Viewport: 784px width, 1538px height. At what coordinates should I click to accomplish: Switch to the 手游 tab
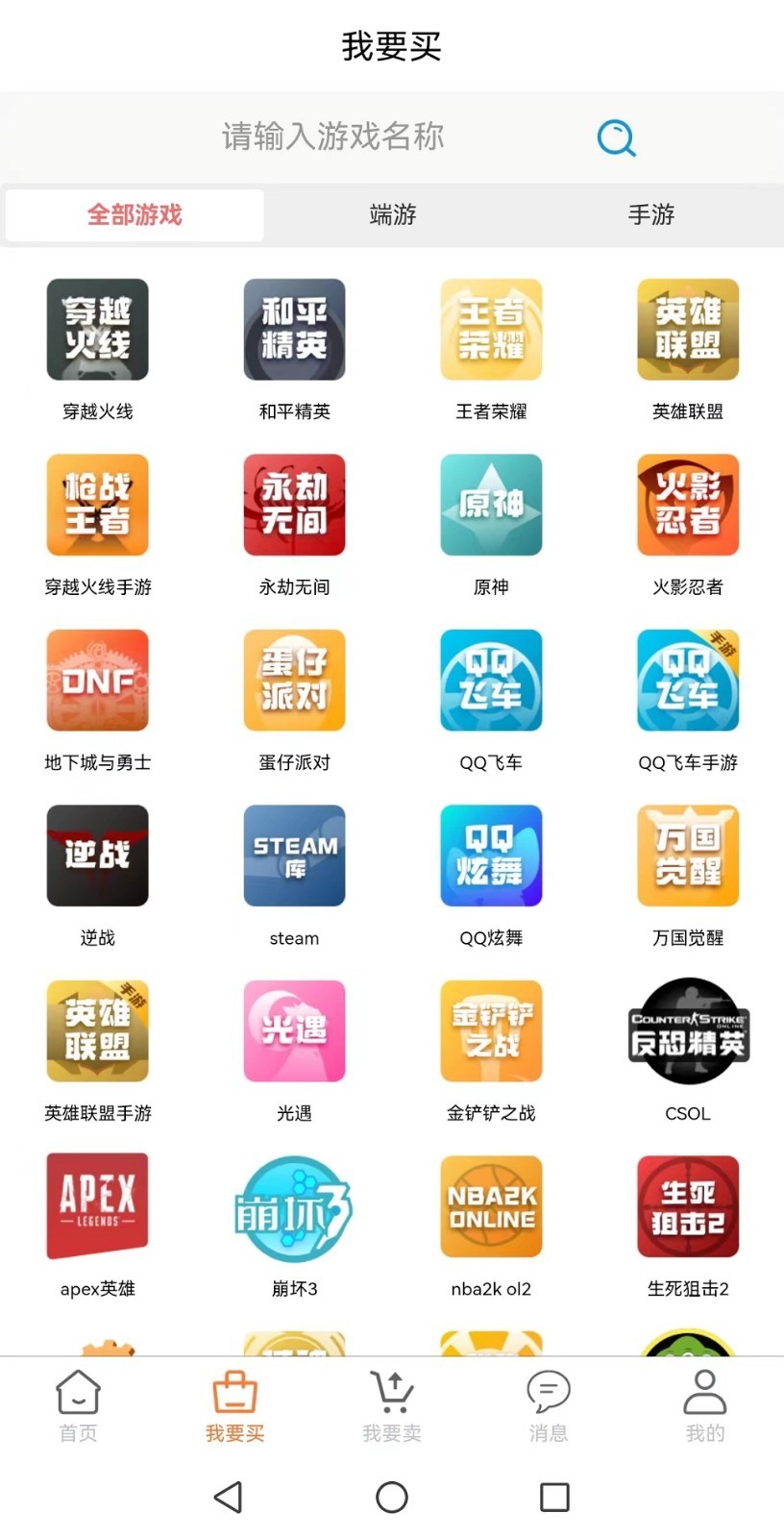coord(651,214)
